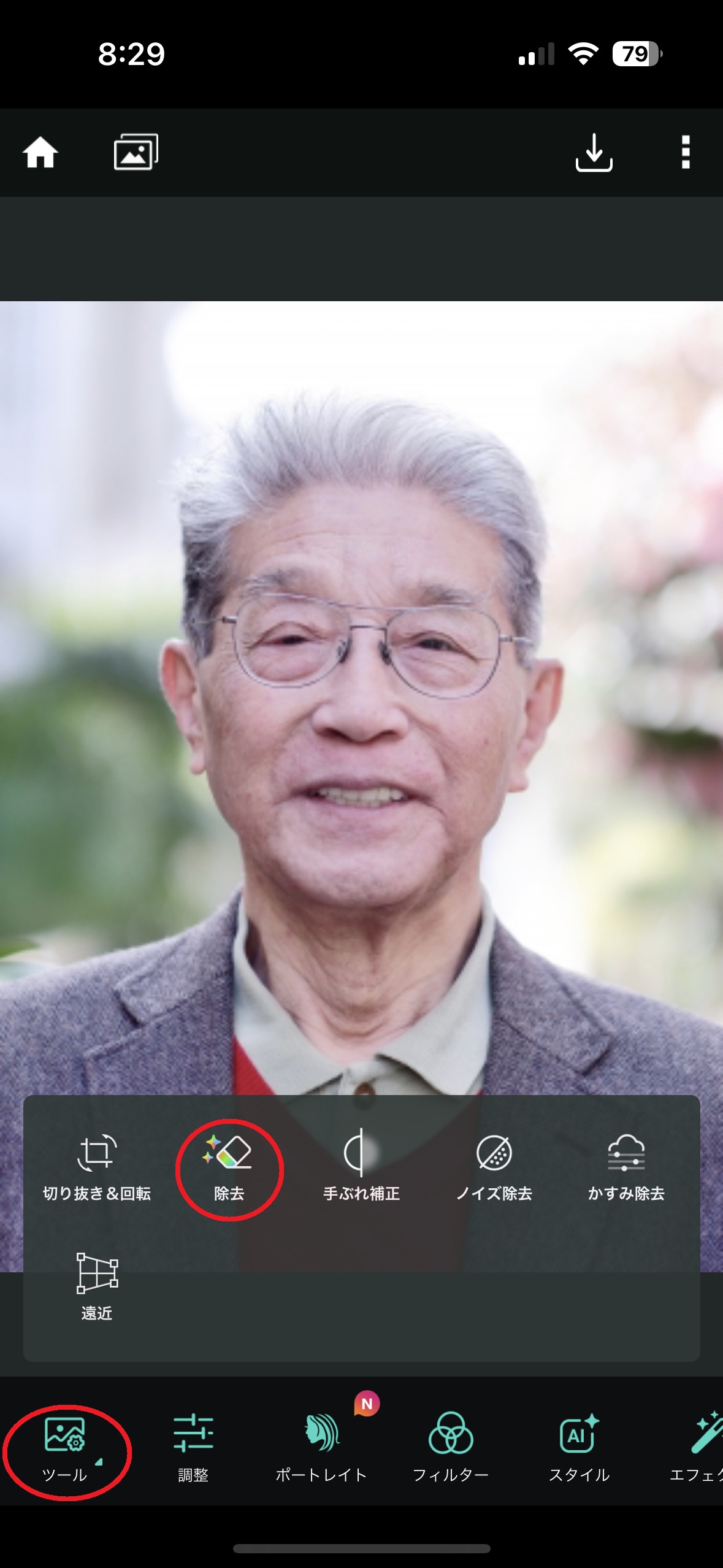Open かすみ除去 haze removal
723x1568 pixels.
[x=626, y=1167]
